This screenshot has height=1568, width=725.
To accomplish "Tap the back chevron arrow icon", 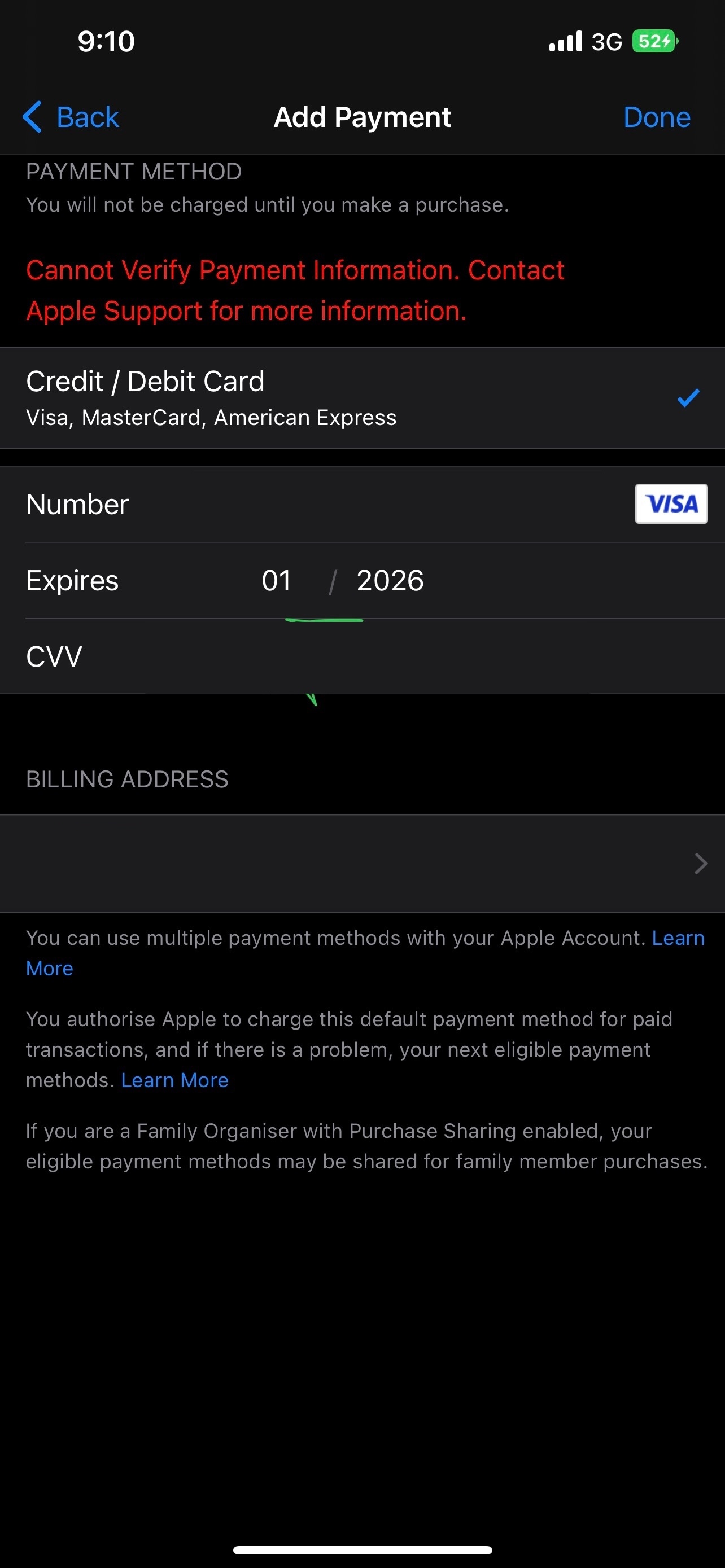I will 32,116.
